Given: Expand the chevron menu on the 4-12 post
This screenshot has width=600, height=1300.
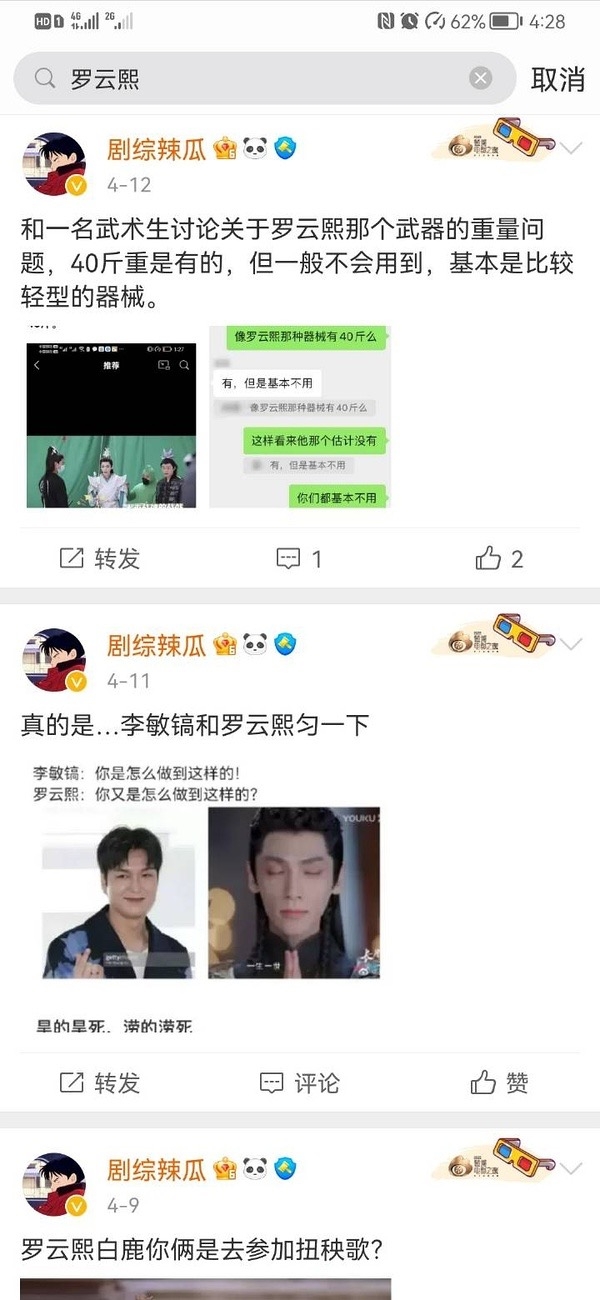Looking at the screenshot, I should pyautogui.click(x=571, y=149).
